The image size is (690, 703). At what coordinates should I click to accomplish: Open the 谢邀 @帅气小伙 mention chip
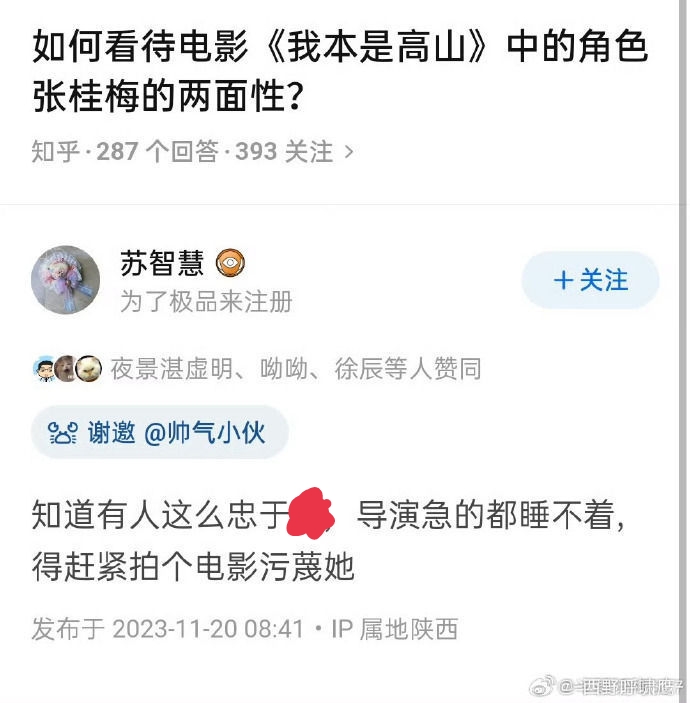pos(159,432)
